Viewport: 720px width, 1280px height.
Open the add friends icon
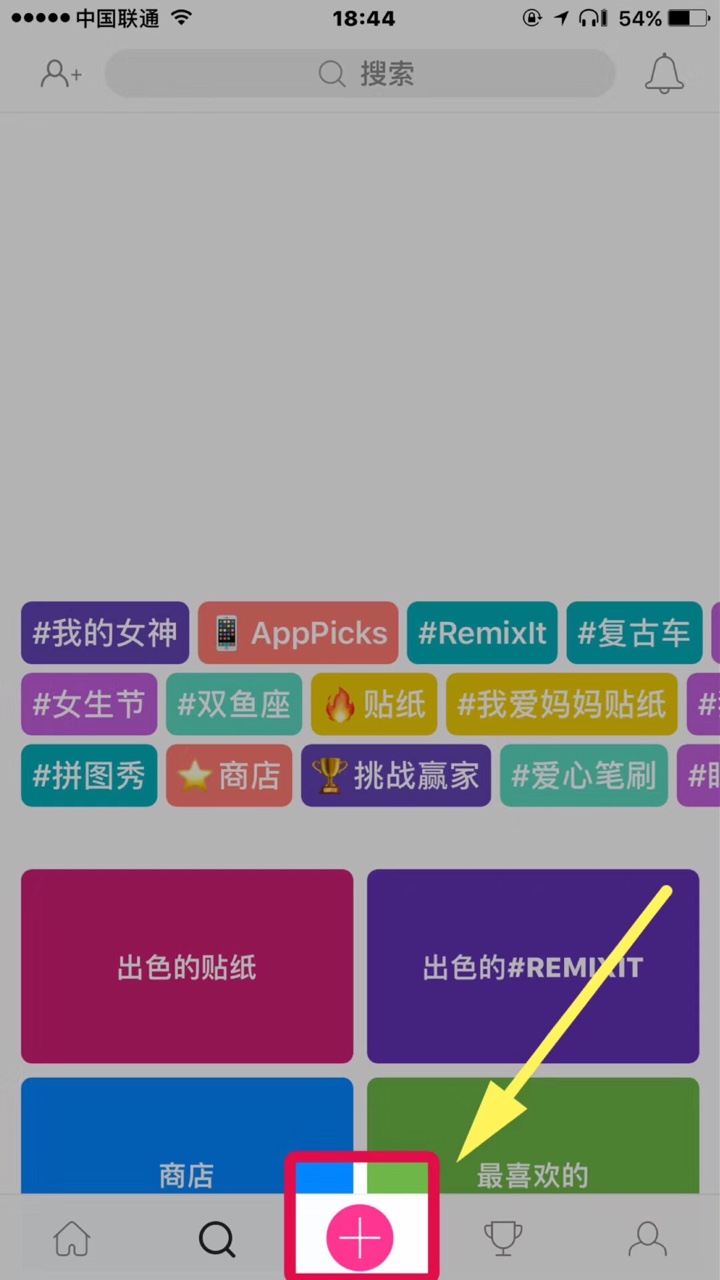pyautogui.click(x=61, y=74)
